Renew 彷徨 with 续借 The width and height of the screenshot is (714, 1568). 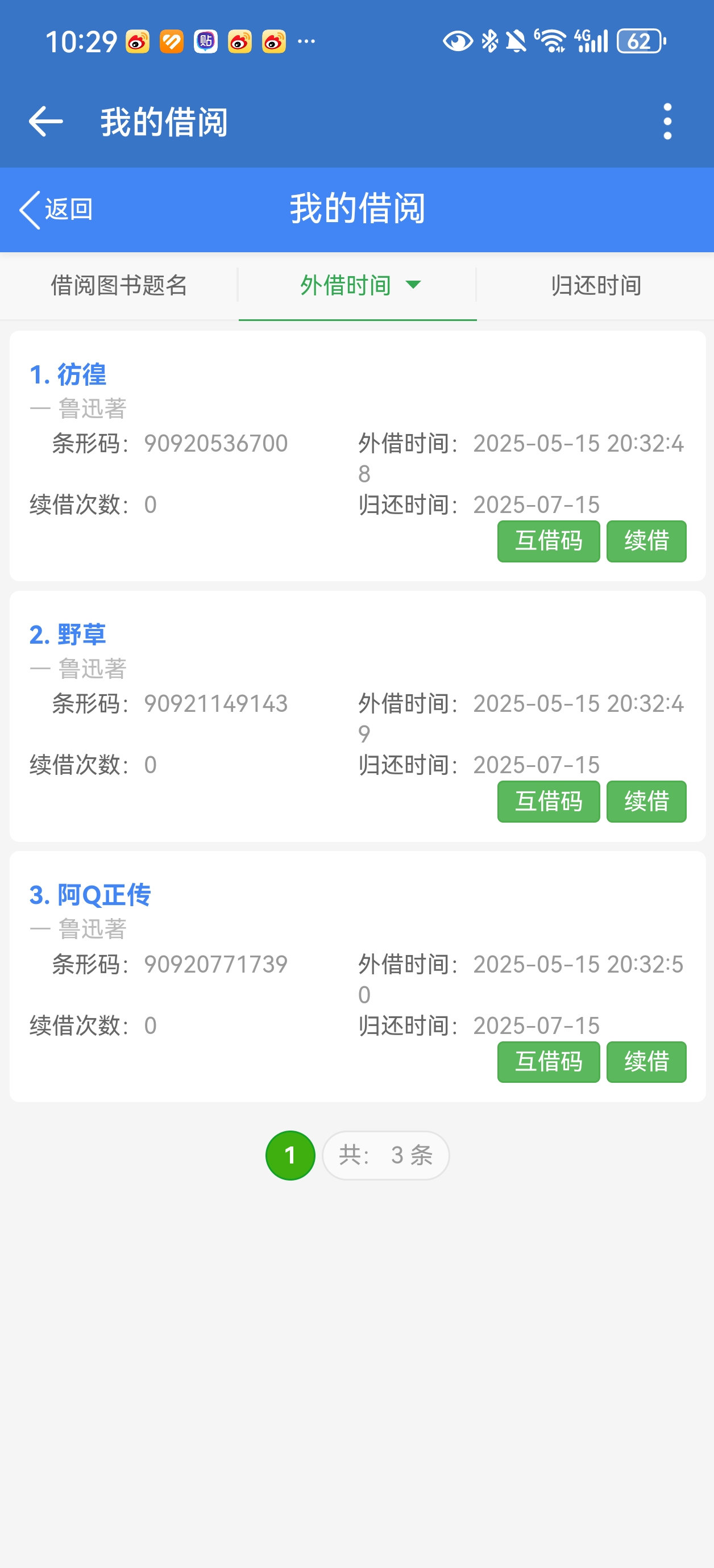click(646, 541)
